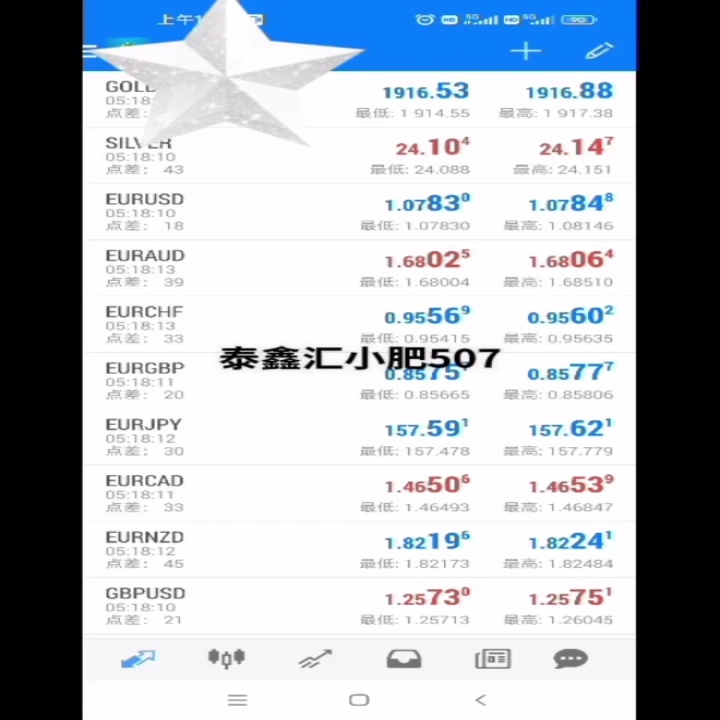Return to the home screen with the home button
This screenshot has width=720, height=720.
click(x=359, y=700)
